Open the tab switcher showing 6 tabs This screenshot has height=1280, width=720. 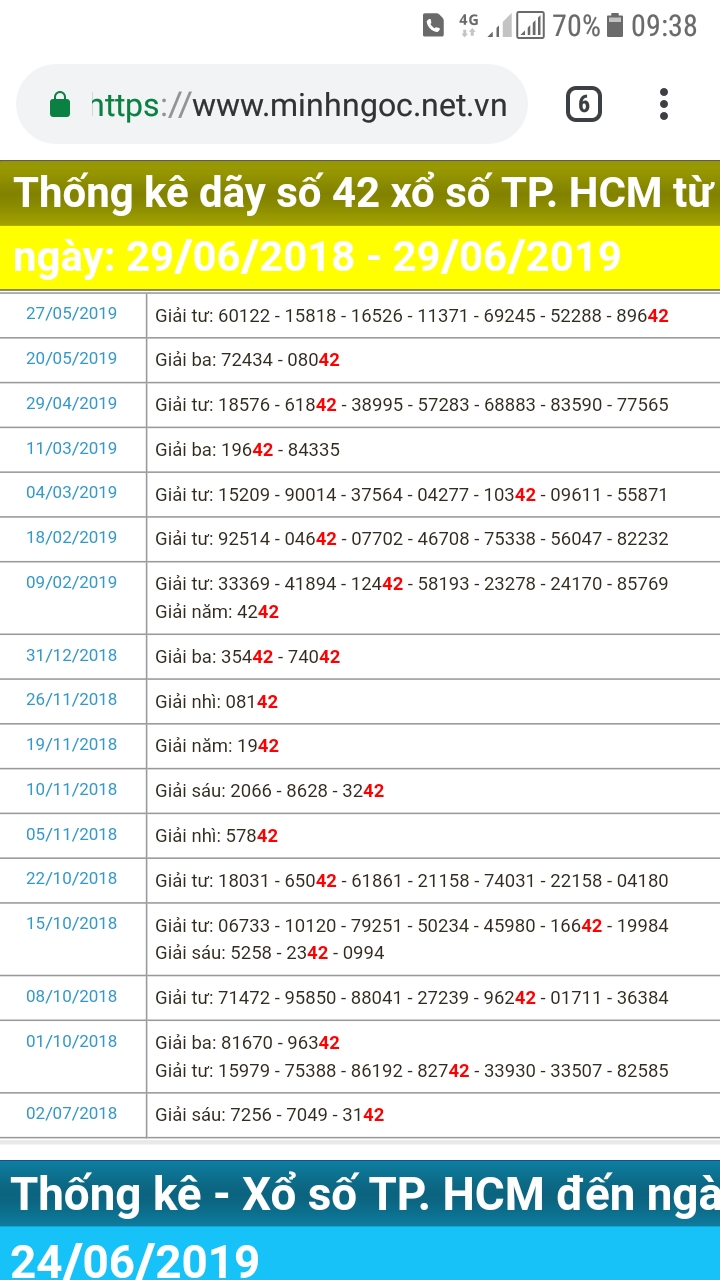tap(584, 104)
